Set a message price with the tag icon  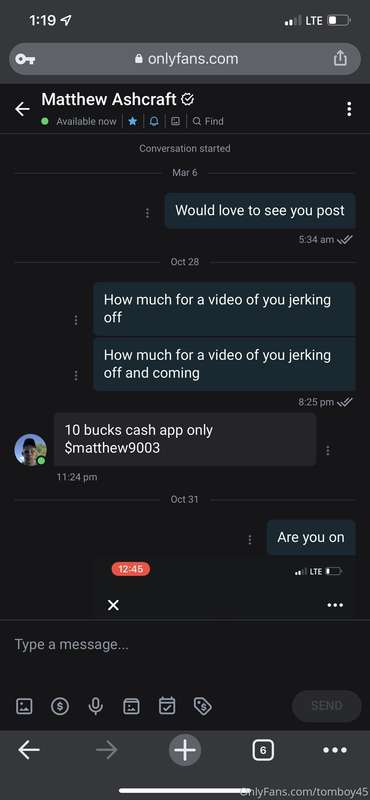pyautogui.click(x=203, y=706)
